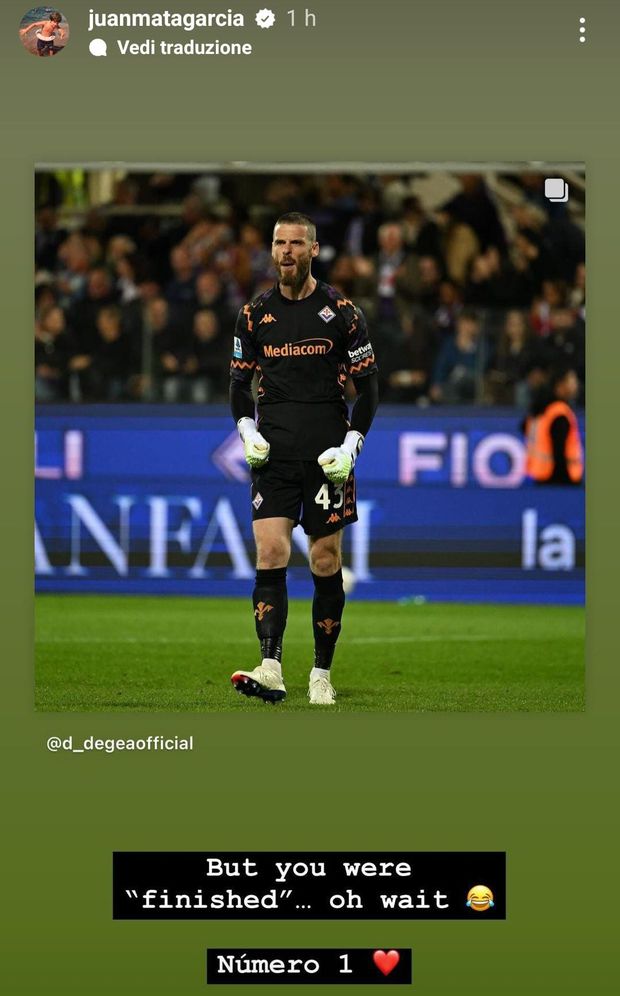620x996 pixels.
Task: Open the three-dot overflow menu
Action: coord(582,30)
